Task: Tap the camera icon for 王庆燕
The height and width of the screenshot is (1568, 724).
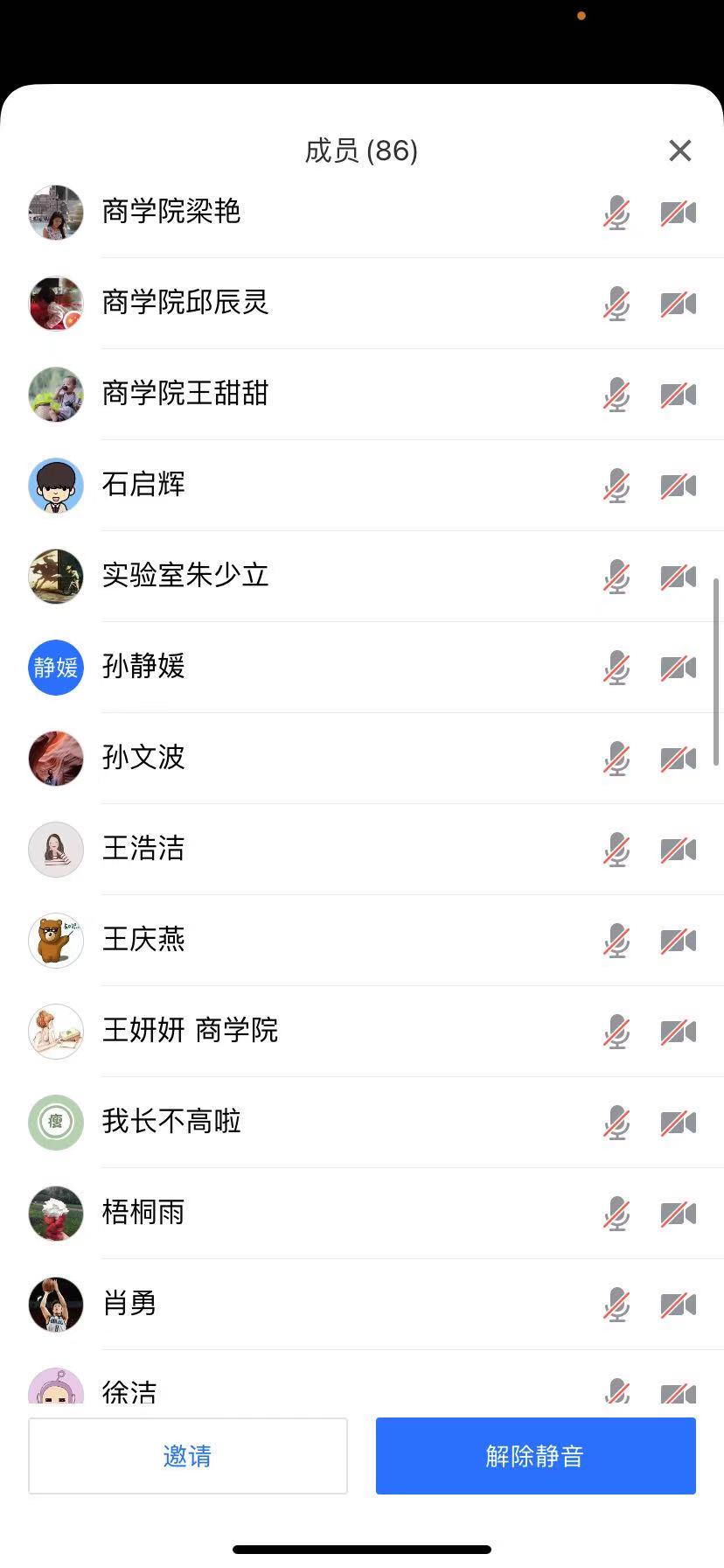Action: [x=678, y=941]
